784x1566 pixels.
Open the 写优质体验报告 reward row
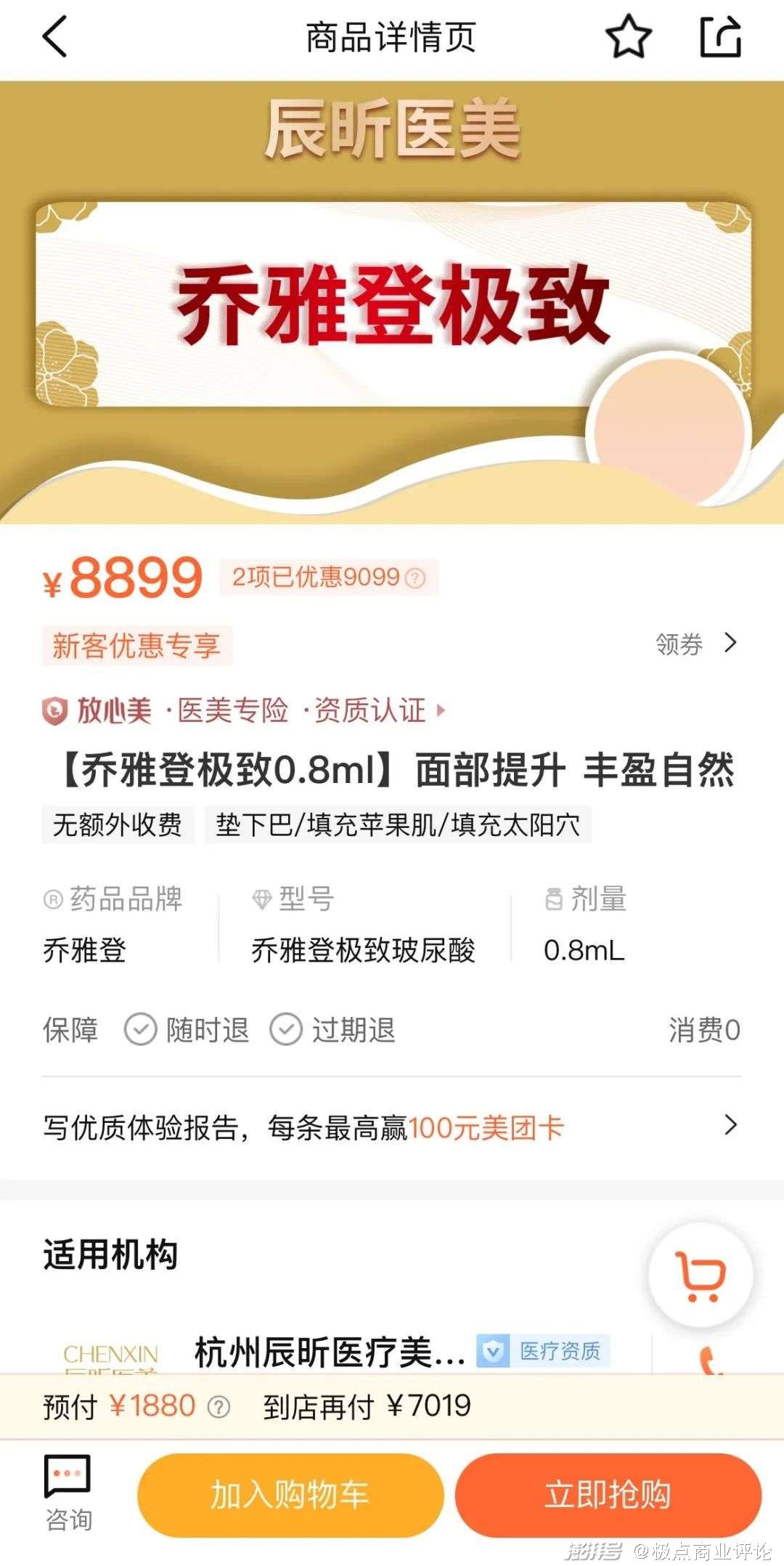click(391, 1127)
